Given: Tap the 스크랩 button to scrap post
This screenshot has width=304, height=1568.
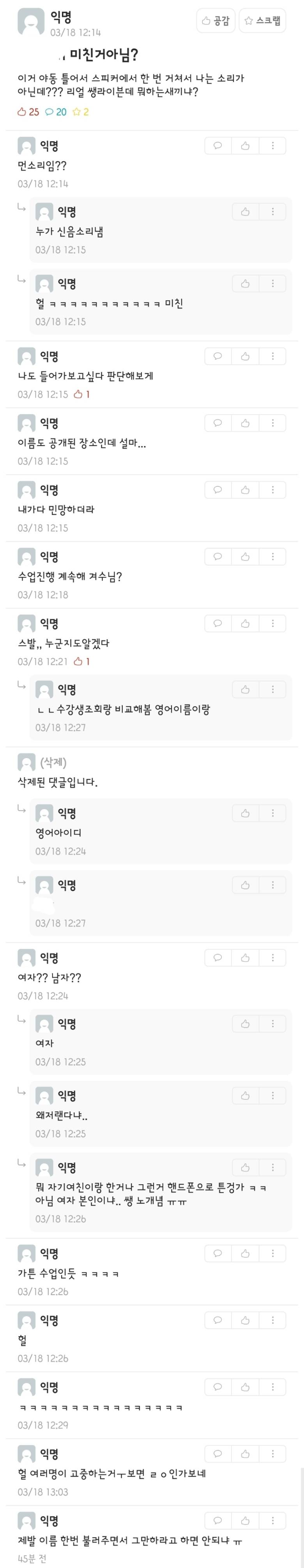Looking at the screenshot, I should (x=263, y=21).
